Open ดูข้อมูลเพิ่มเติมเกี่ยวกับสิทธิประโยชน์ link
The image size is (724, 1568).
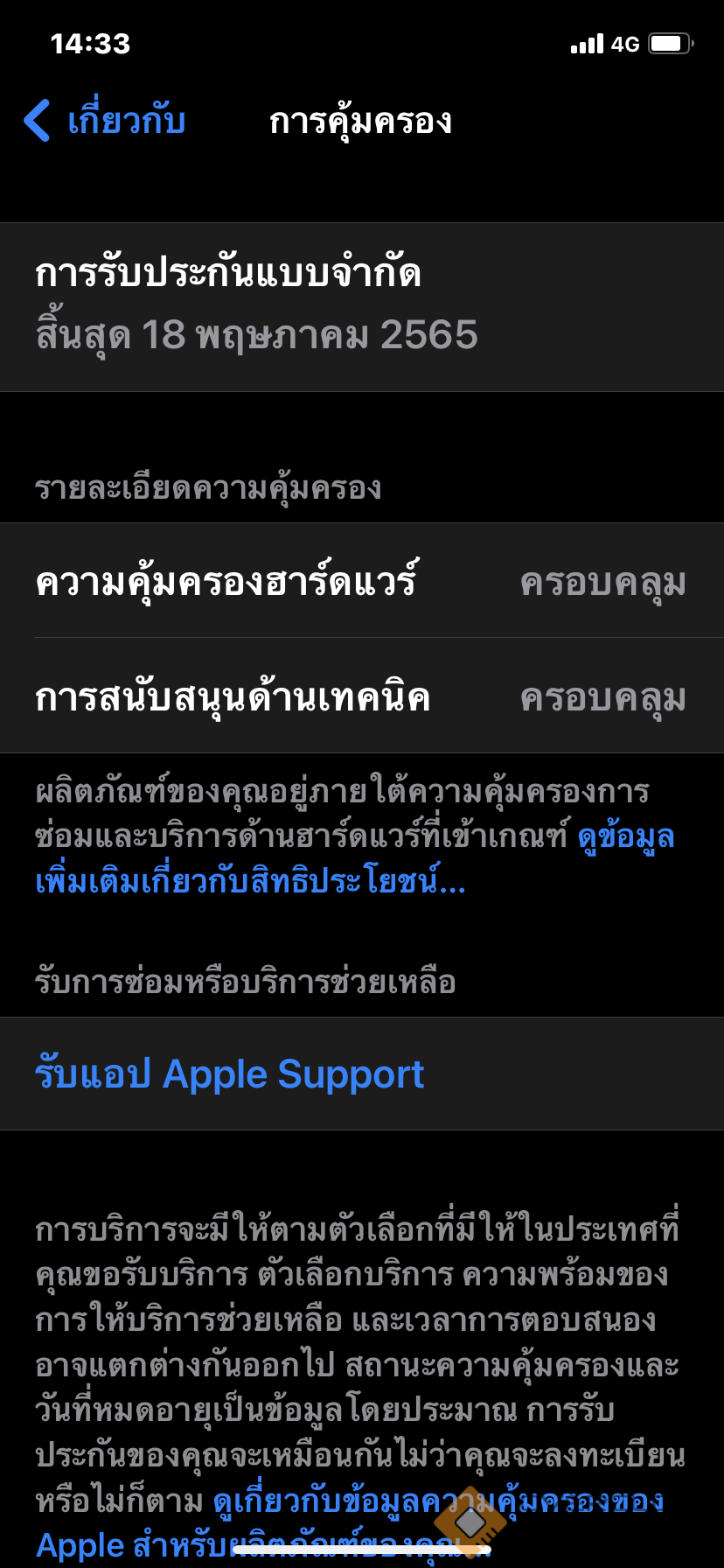pyautogui.click(x=249, y=880)
